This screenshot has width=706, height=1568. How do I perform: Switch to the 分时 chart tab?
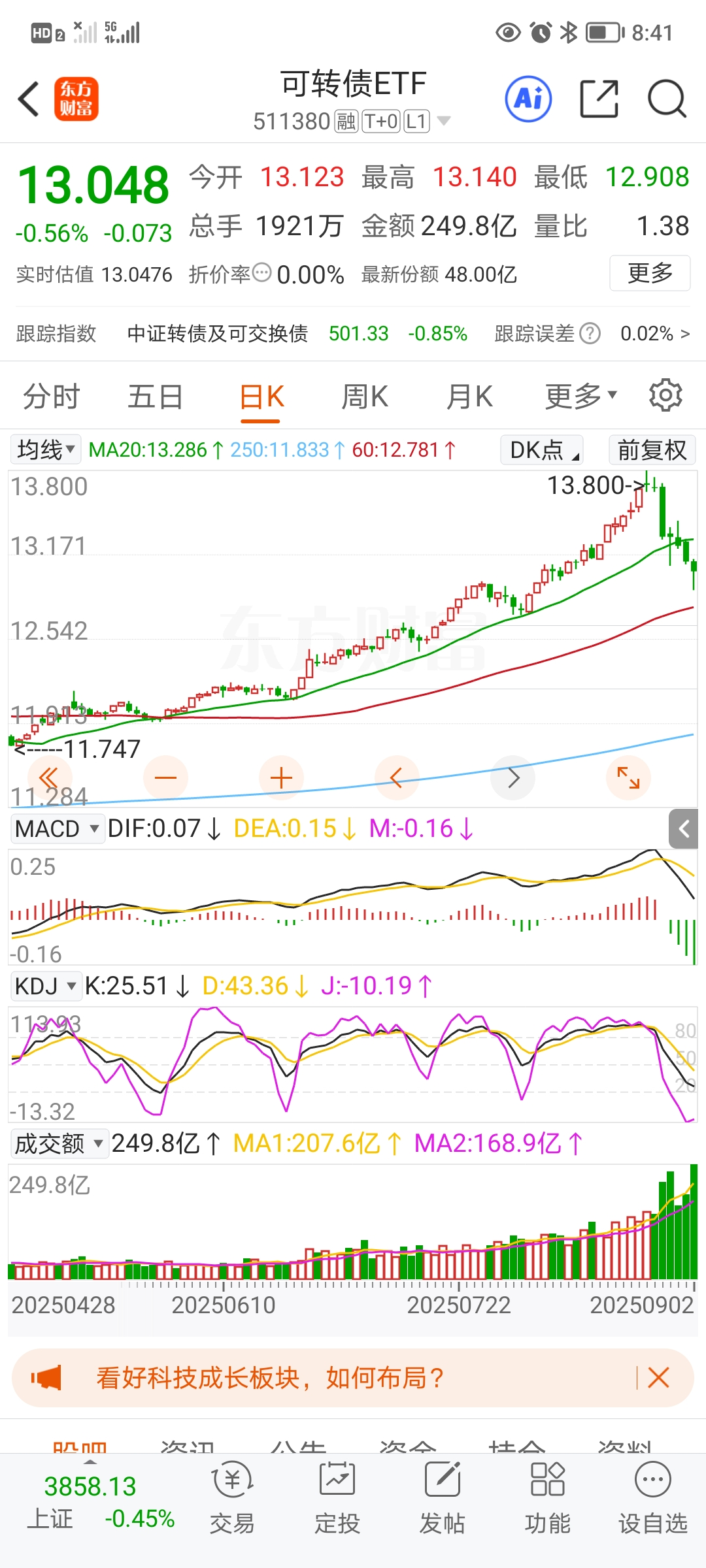[x=51, y=397]
